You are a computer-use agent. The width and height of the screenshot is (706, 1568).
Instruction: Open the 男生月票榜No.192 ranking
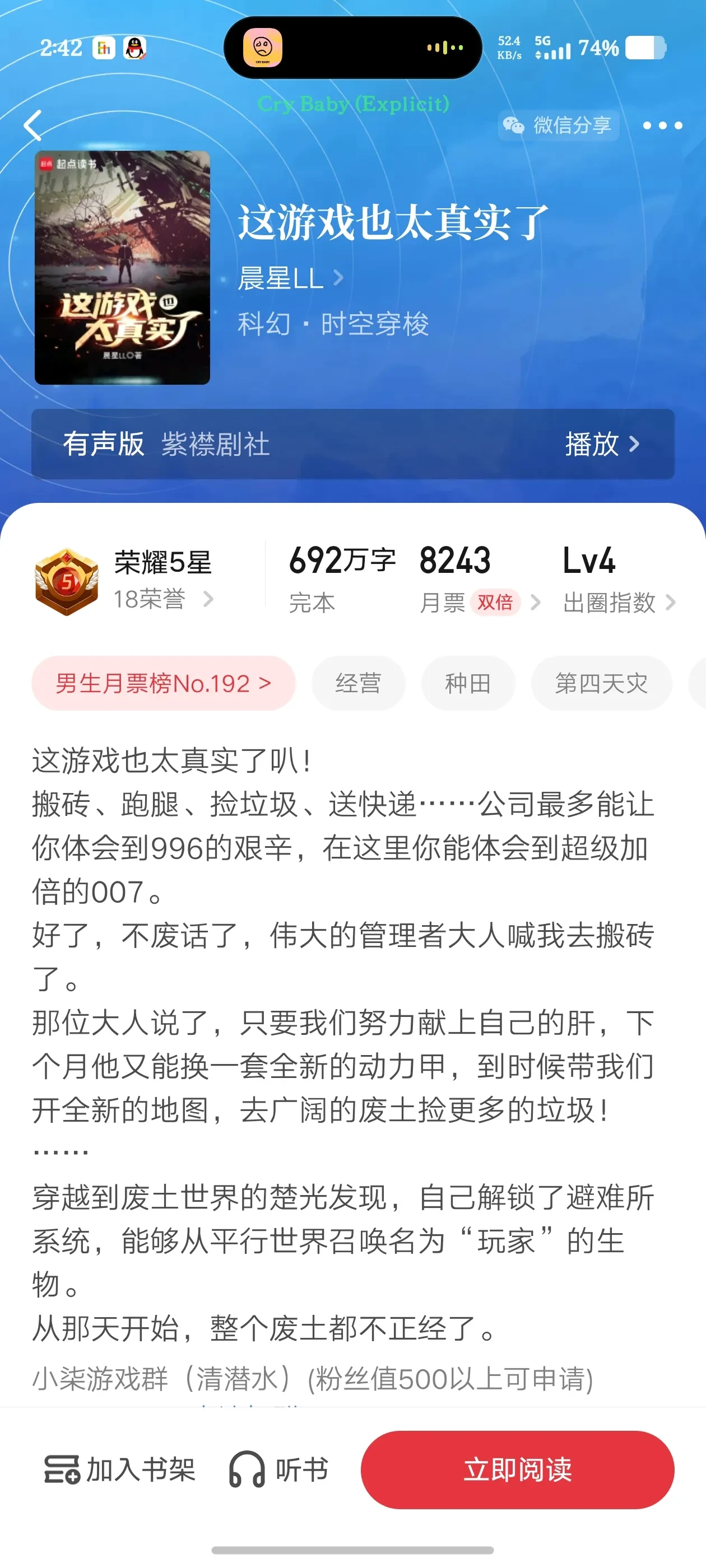163,683
